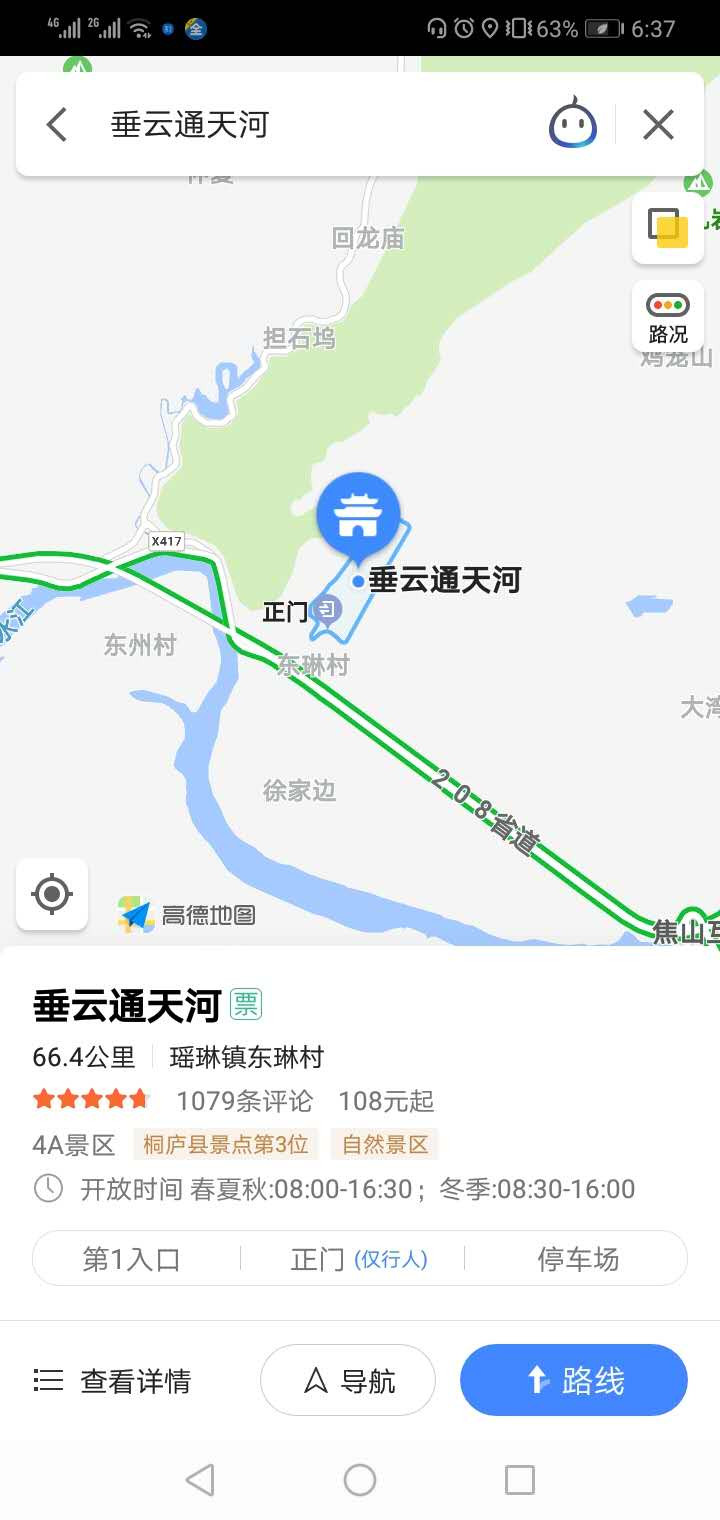Image resolution: width=720 pixels, height=1520 pixels.
Task: Open 查看详情 to view details
Action: pos(112,1381)
